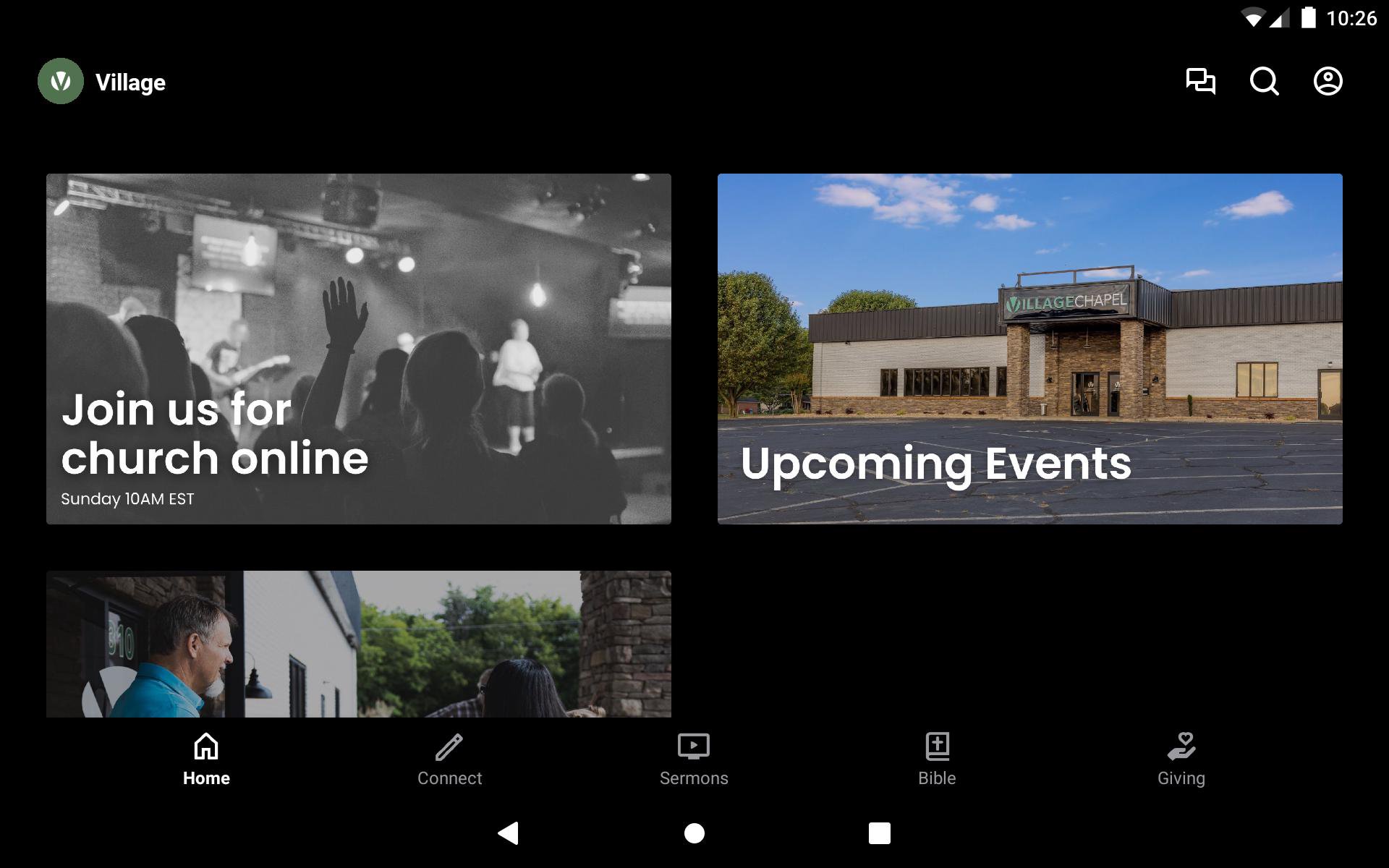The image size is (1389, 868).
Task: Open the Join us for church online card
Action: [x=358, y=349]
